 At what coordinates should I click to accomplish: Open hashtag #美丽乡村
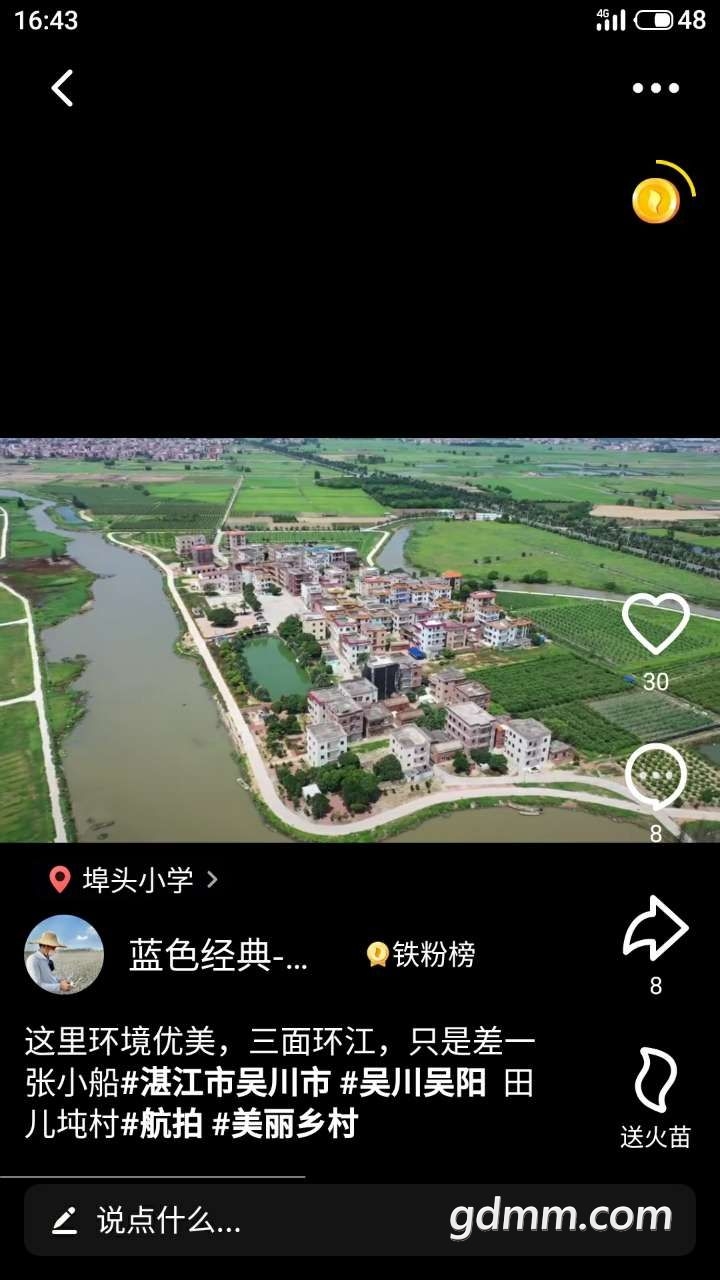pos(285,1125)
